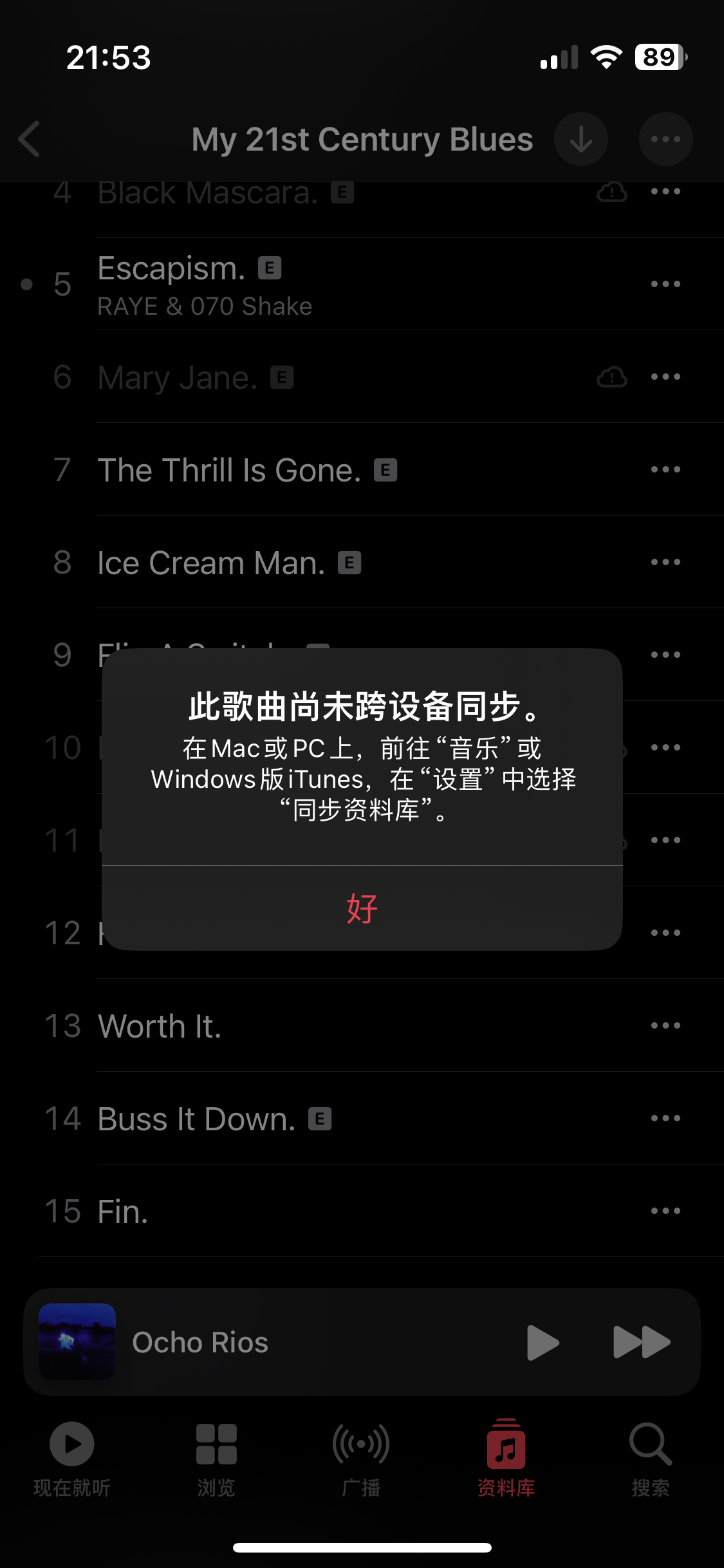This screenshot has width=724, height=1568.
Task: Open more options for Ice Cream Man.
Action: click(665, 562)
